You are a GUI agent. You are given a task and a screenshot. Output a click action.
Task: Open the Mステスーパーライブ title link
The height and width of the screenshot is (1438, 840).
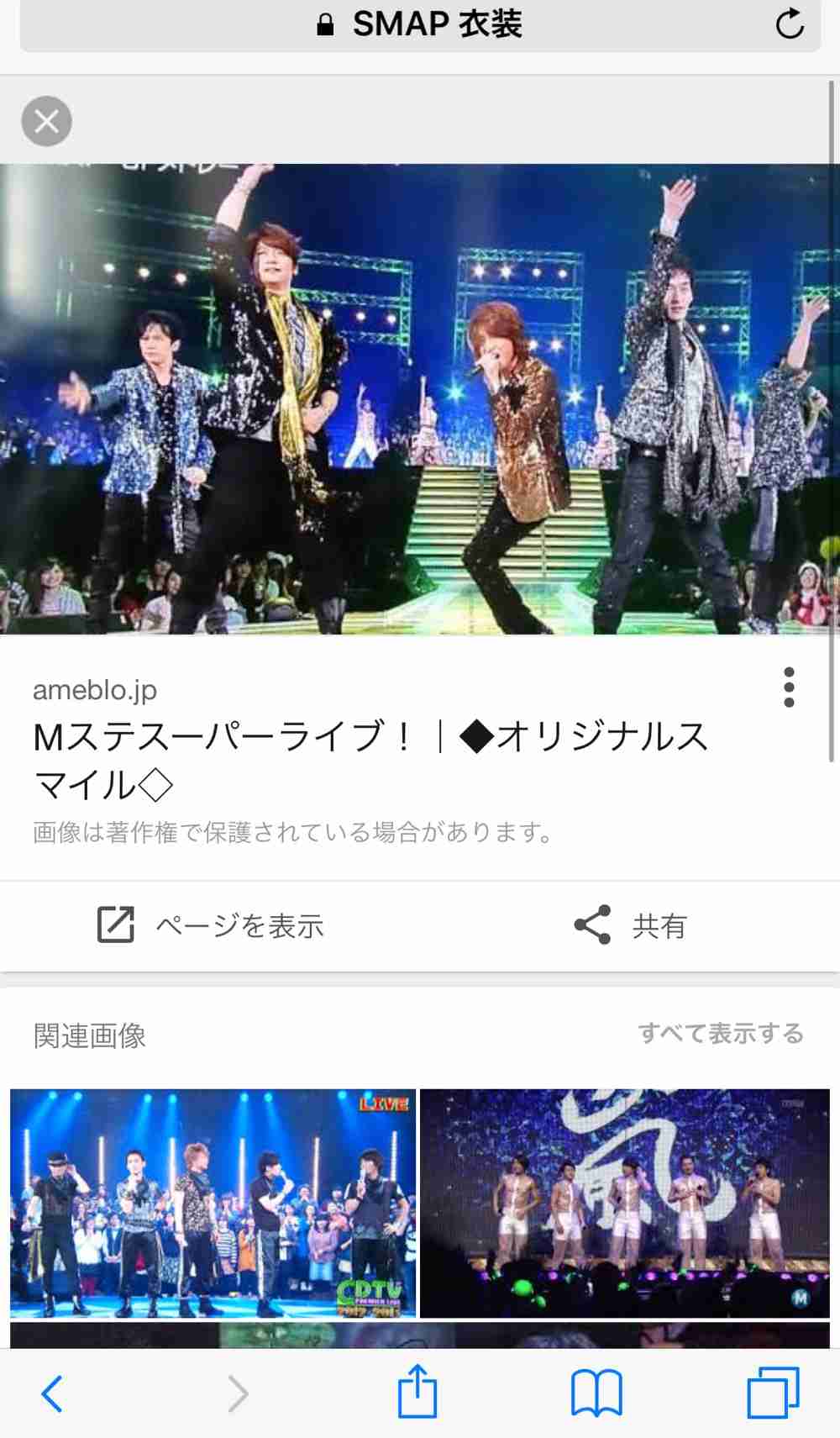(370, 760)
